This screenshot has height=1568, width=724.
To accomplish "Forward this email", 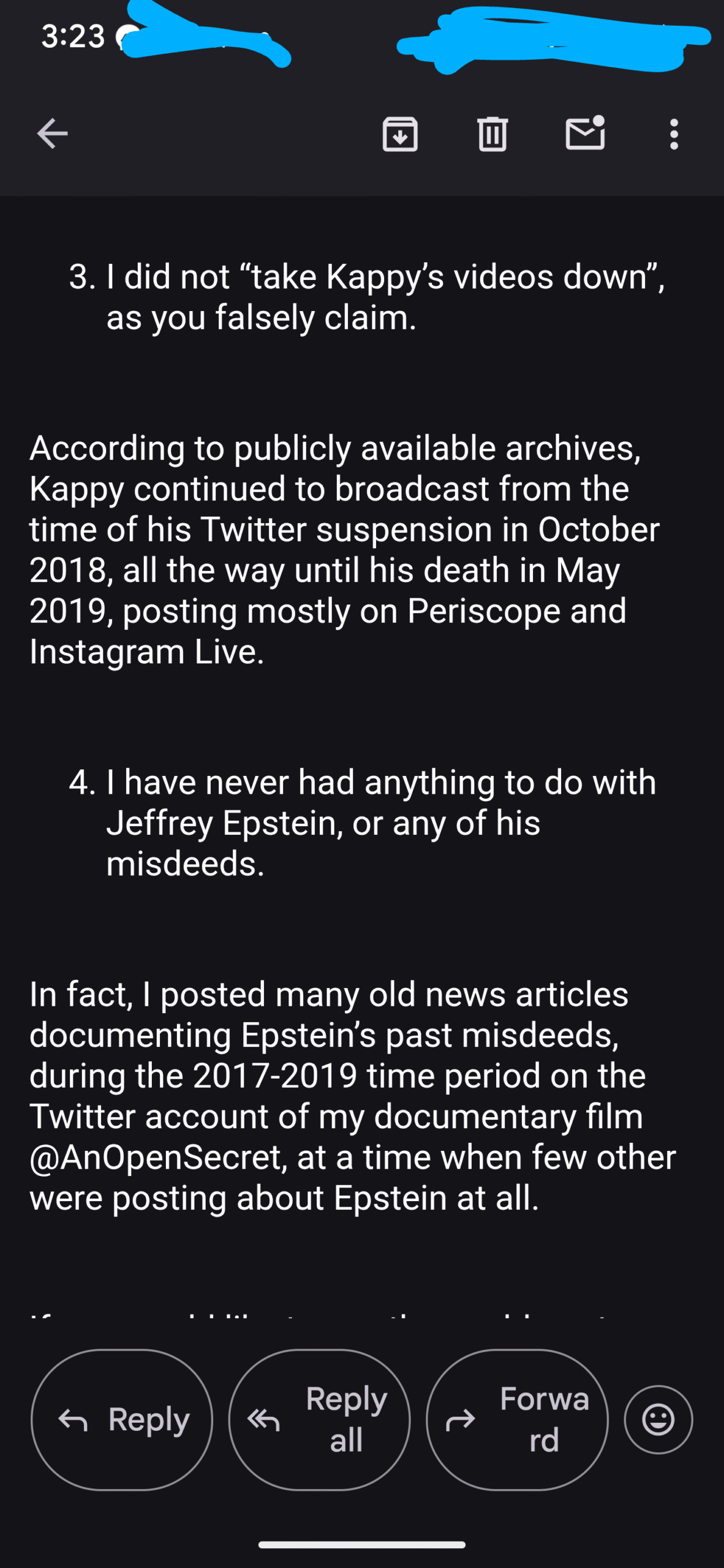I will coord(517,1420).
